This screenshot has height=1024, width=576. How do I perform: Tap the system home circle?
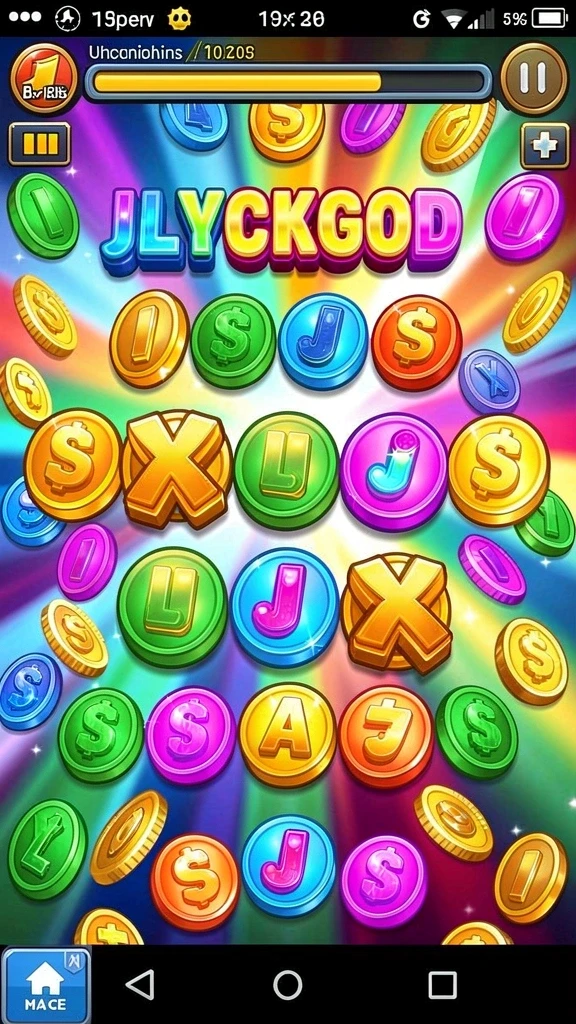coord(287,984)
